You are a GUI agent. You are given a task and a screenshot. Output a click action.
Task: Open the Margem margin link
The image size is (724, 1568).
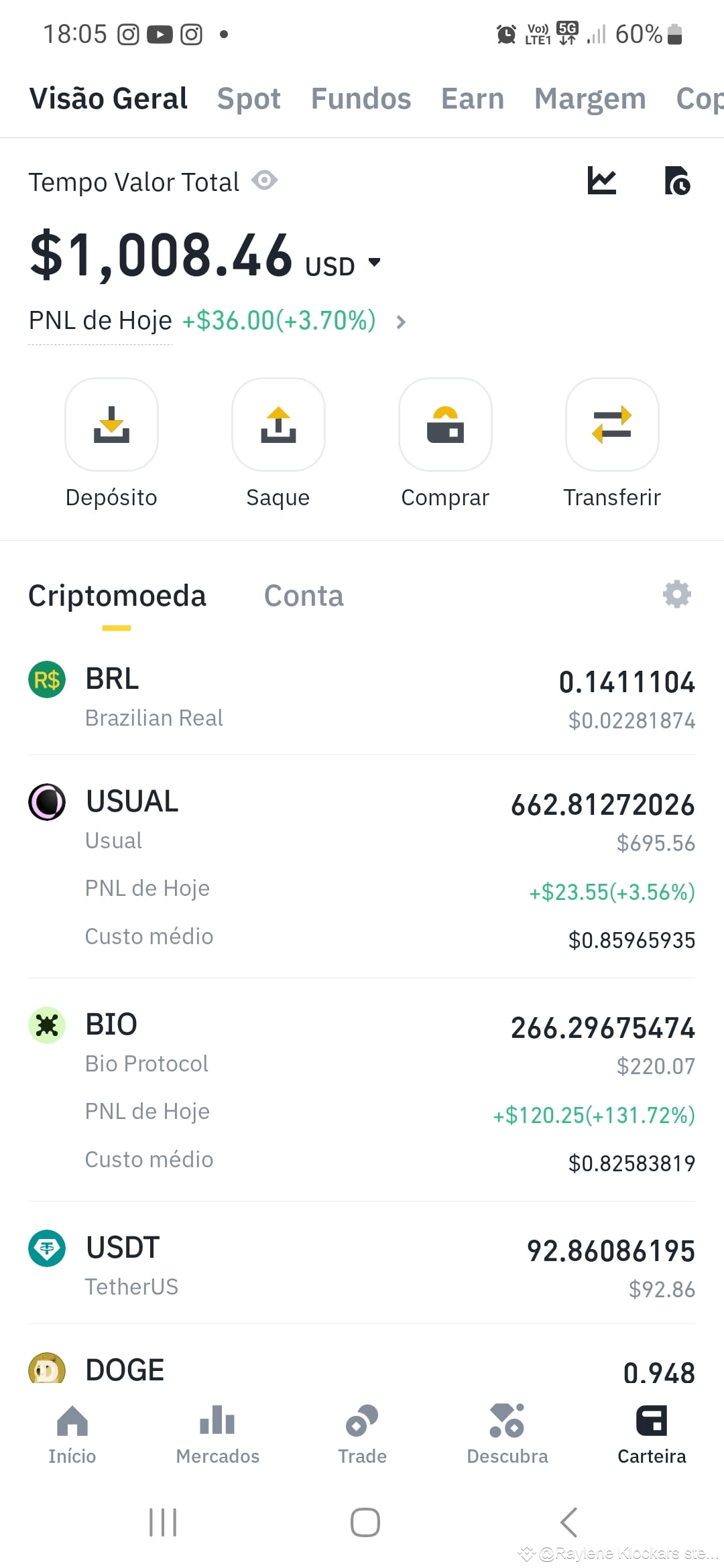[x=589, y=98]
